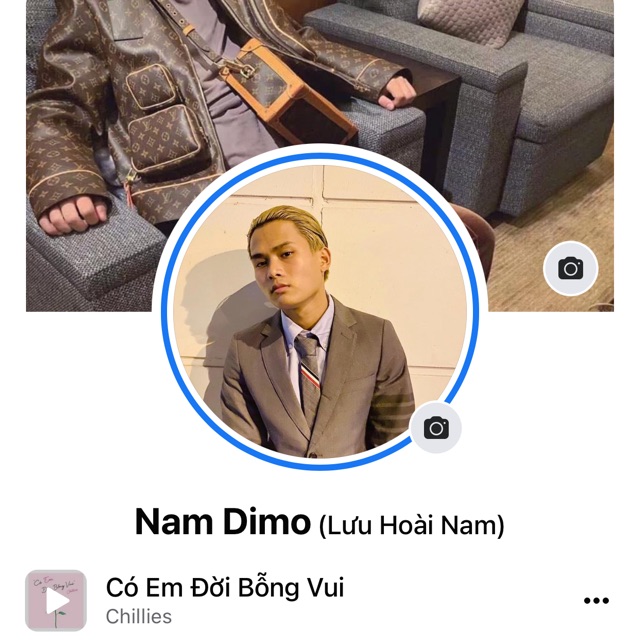Change profile picture via its camera icon
The width and height of the screenshot is (640, 640).
436,428
